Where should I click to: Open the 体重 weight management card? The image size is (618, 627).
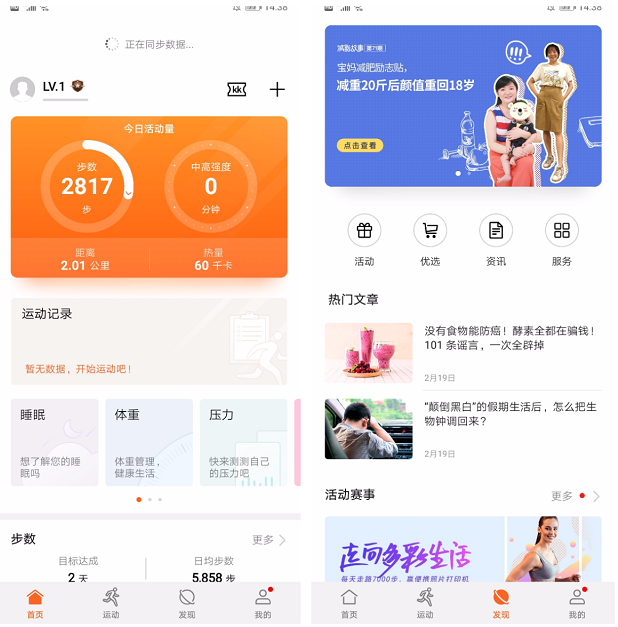(x=149, y=442)
